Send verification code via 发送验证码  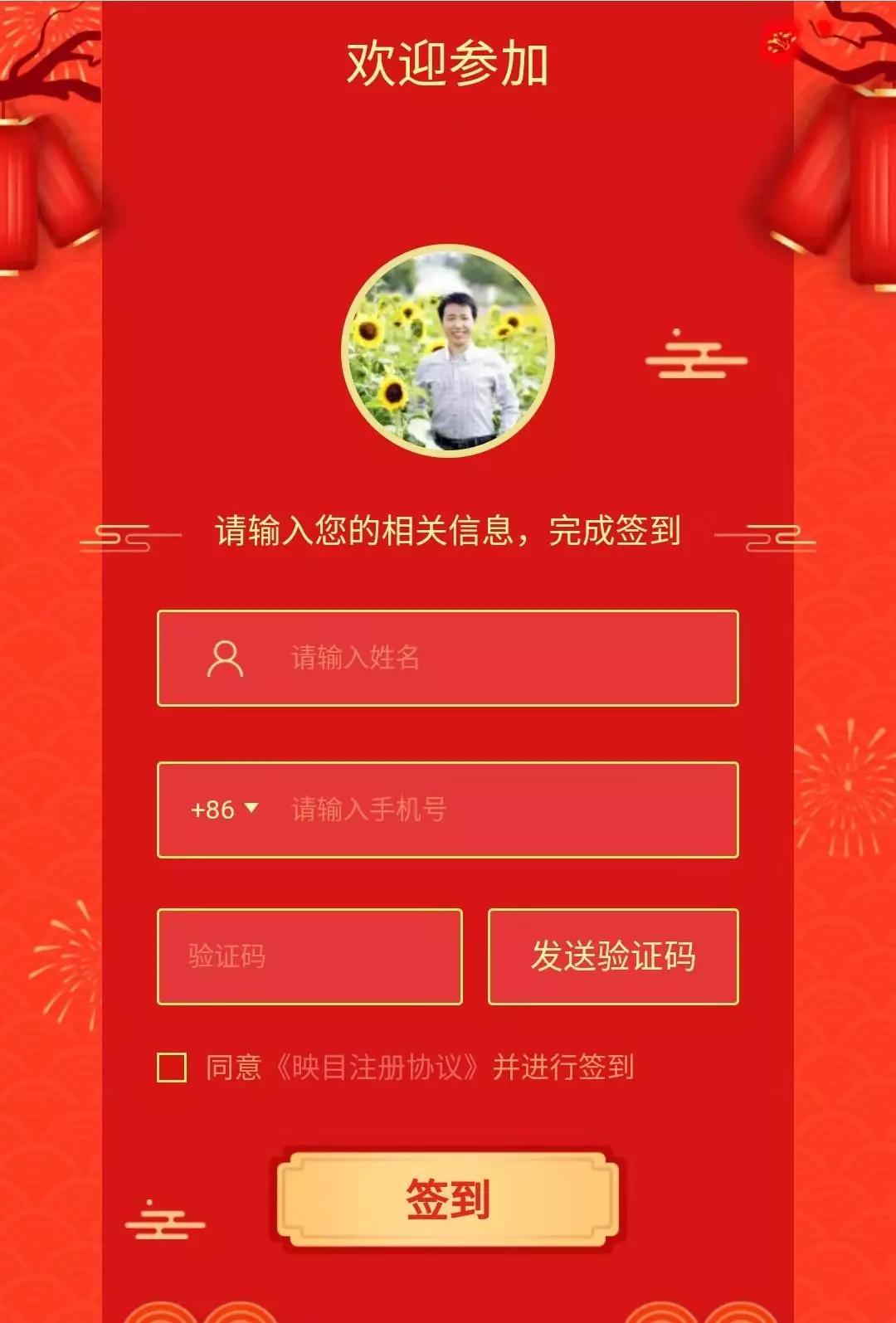click(x=613, y=956)
